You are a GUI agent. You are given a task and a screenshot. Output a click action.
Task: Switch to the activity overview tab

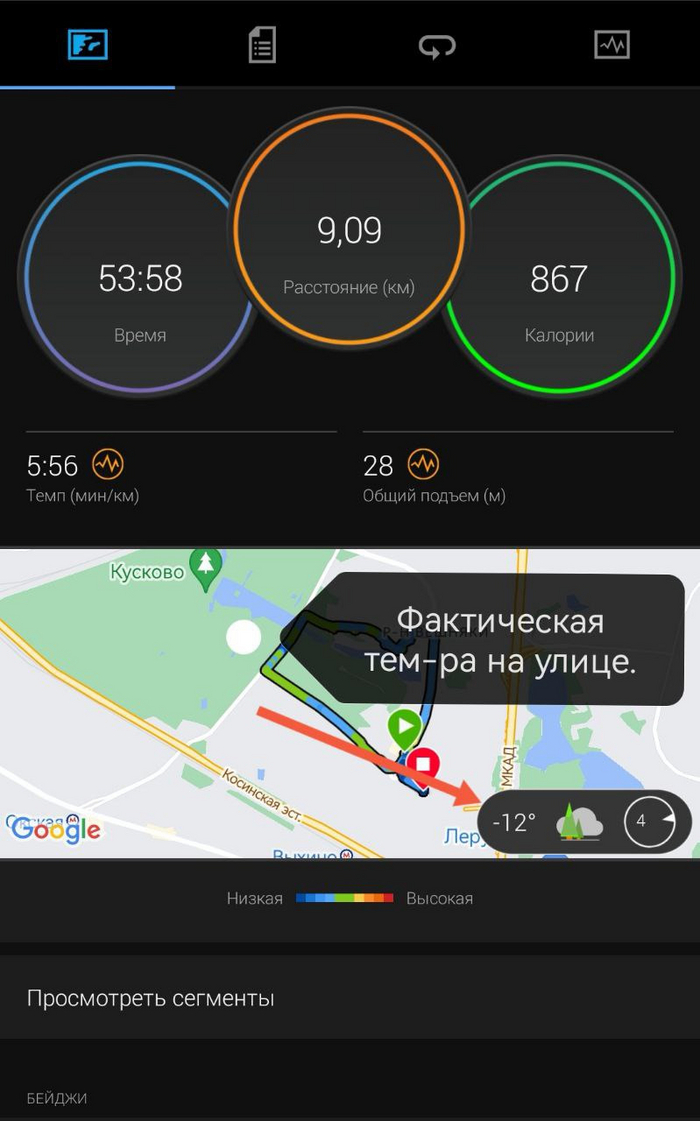[88, 45]
